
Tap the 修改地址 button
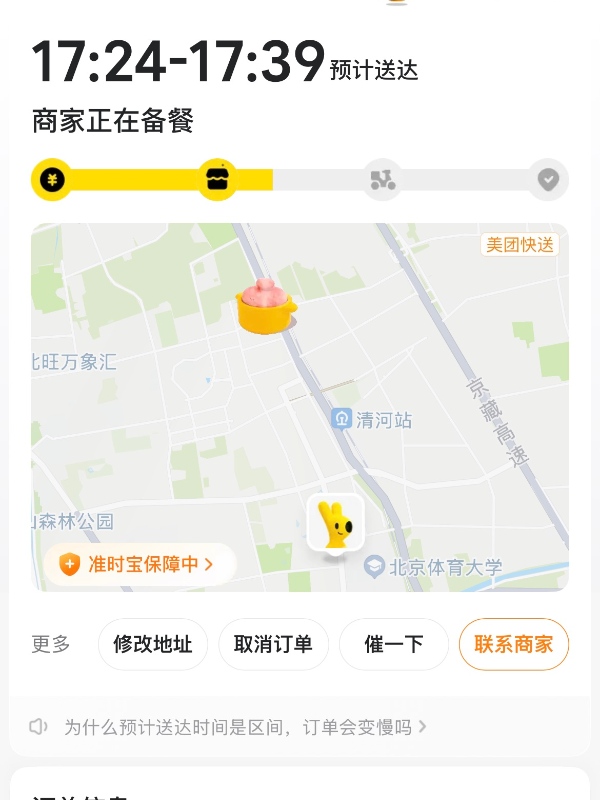(x=153, y=644)
